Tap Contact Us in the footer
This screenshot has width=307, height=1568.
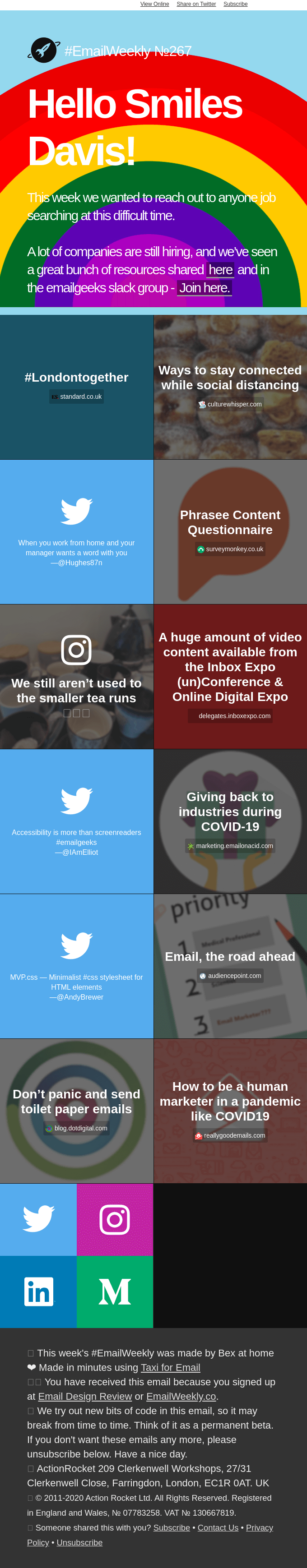coord(218,1528)
